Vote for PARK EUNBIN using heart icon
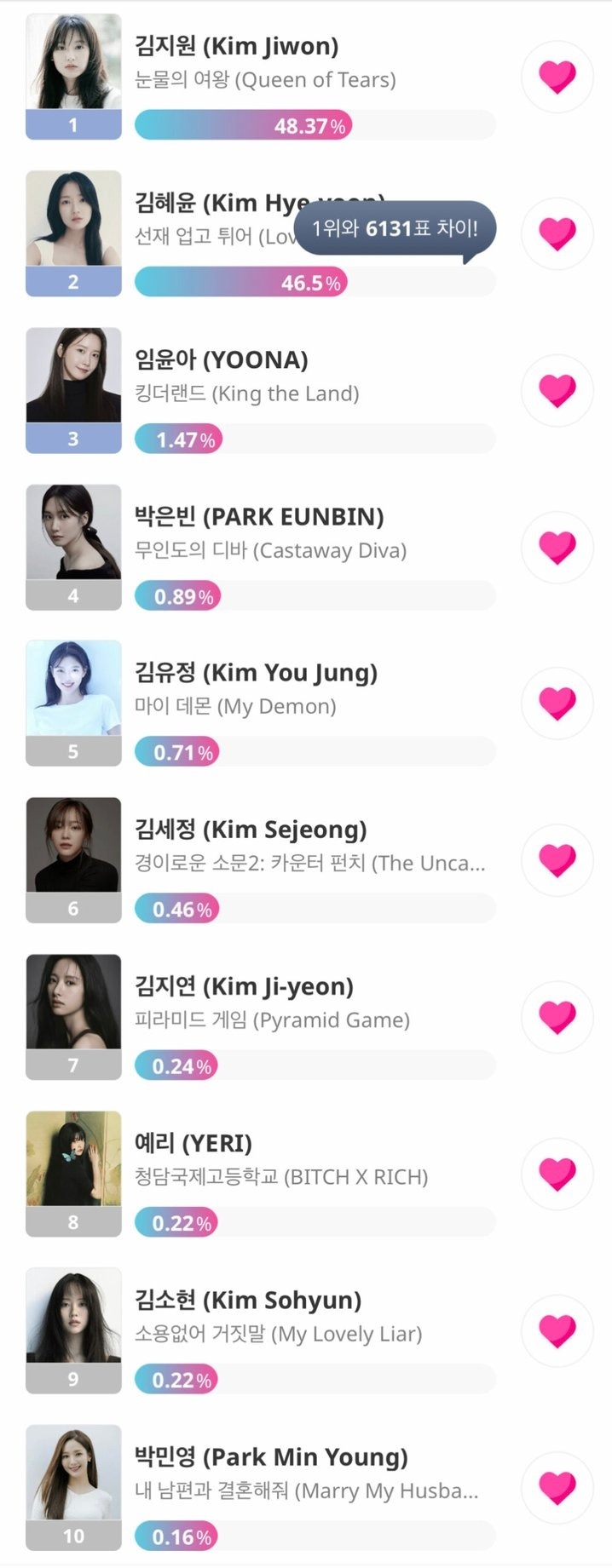 (x=557, y=547)
